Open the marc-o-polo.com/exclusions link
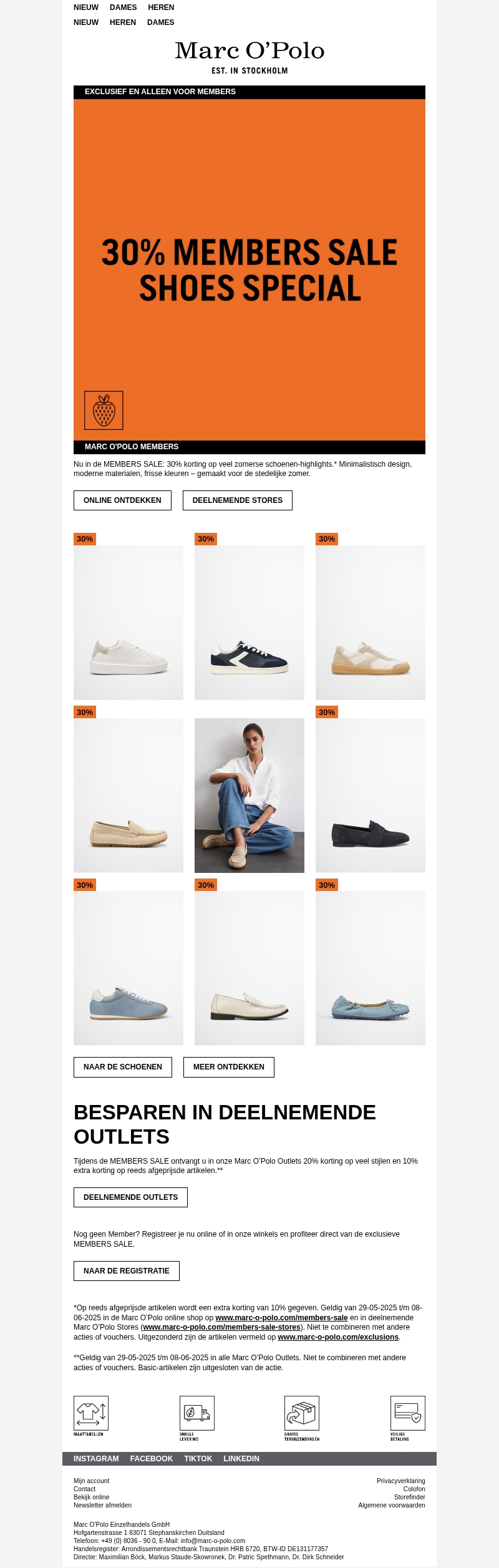The width and height of the screenshot is (499, 1568). point(338,1337)
